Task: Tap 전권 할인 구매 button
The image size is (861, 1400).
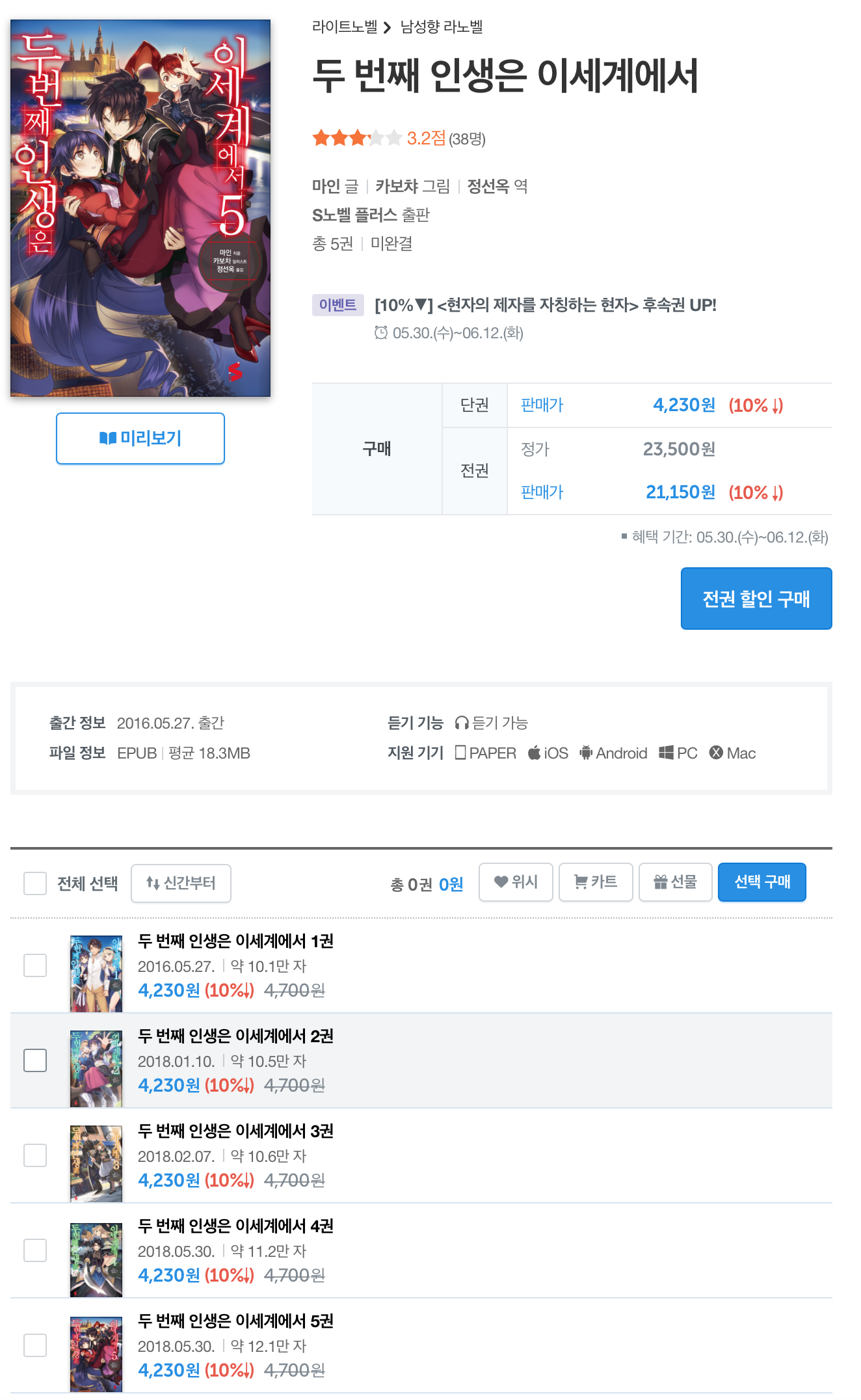Action: pyautogui.click(x=756, y=599)
